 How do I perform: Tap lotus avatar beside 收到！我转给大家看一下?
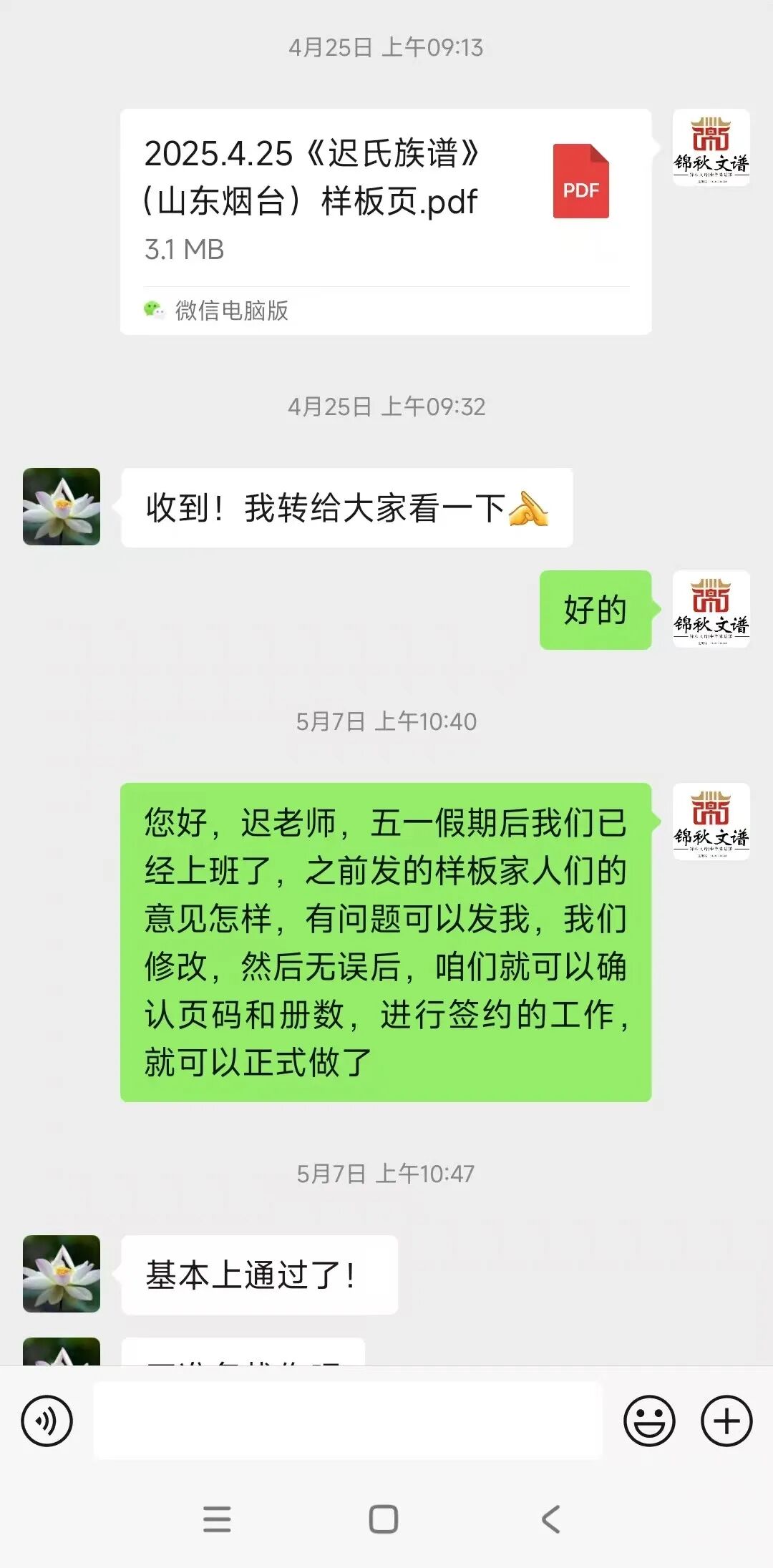coord(62,507)
